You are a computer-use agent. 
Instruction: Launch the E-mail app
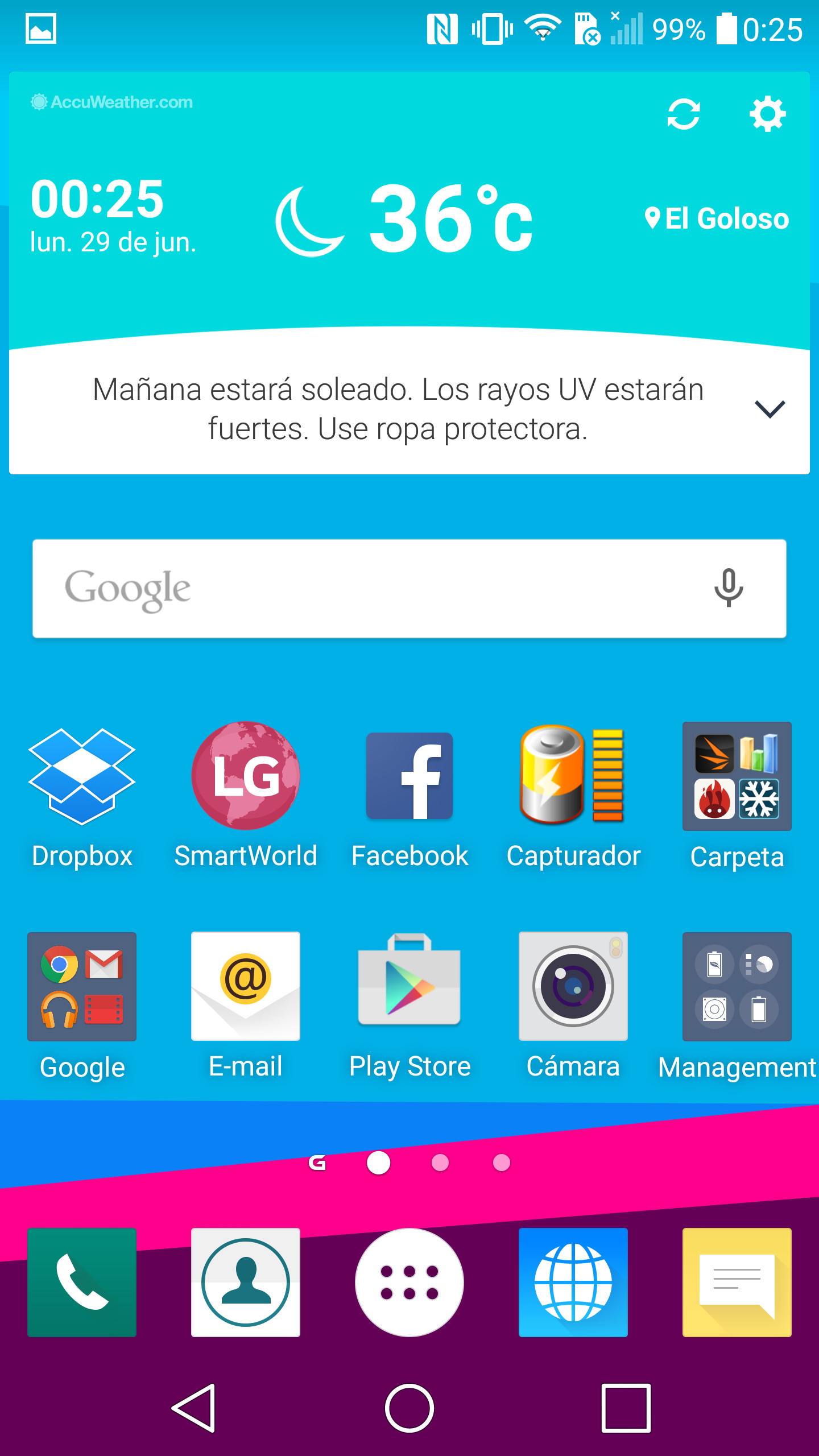(246, 987)
